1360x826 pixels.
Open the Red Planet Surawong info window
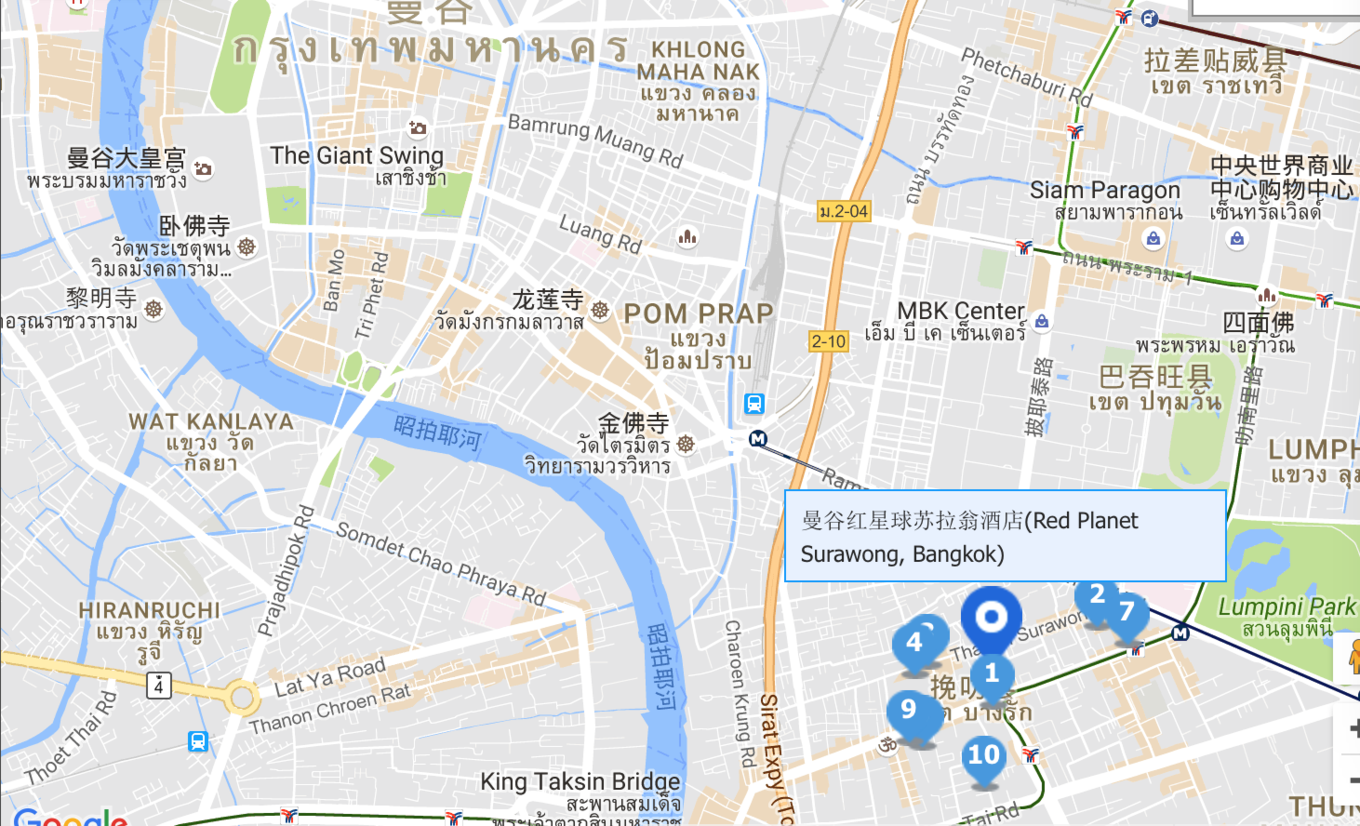1004,536
